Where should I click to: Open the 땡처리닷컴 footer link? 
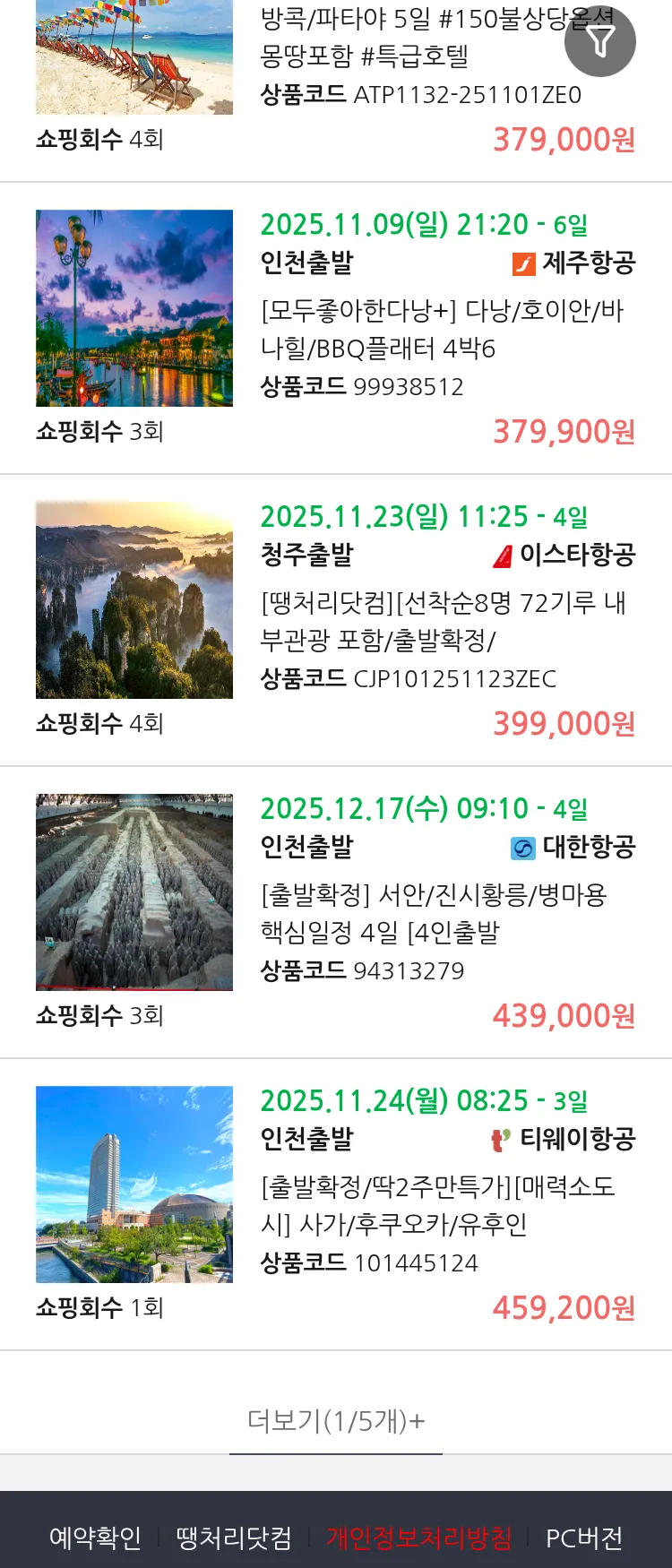click(x=234, y=1538)
